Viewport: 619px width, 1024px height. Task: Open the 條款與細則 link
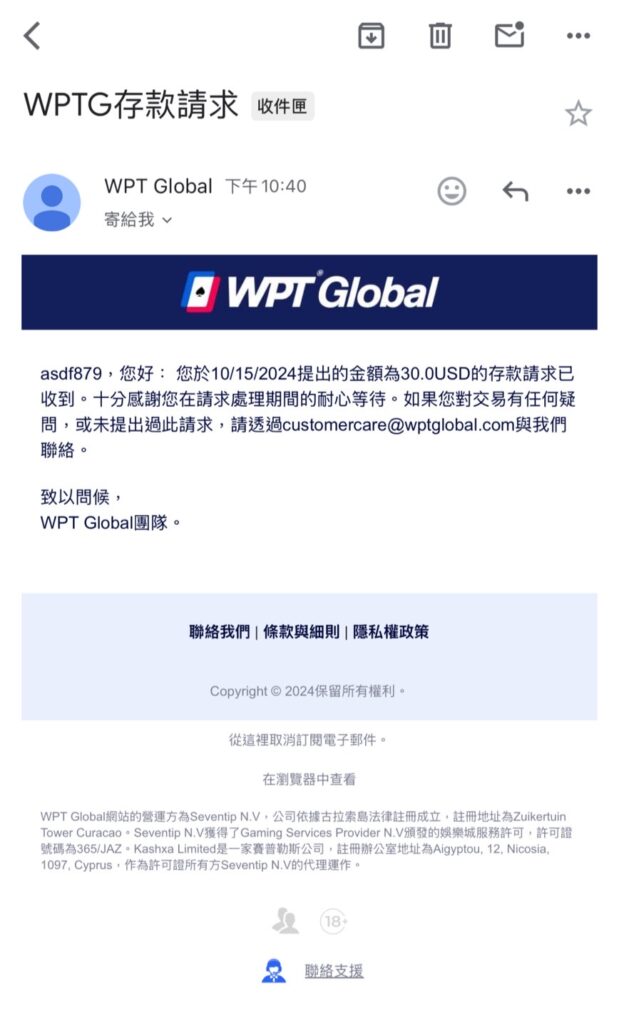pyautogui.click(x=301, y=632)
